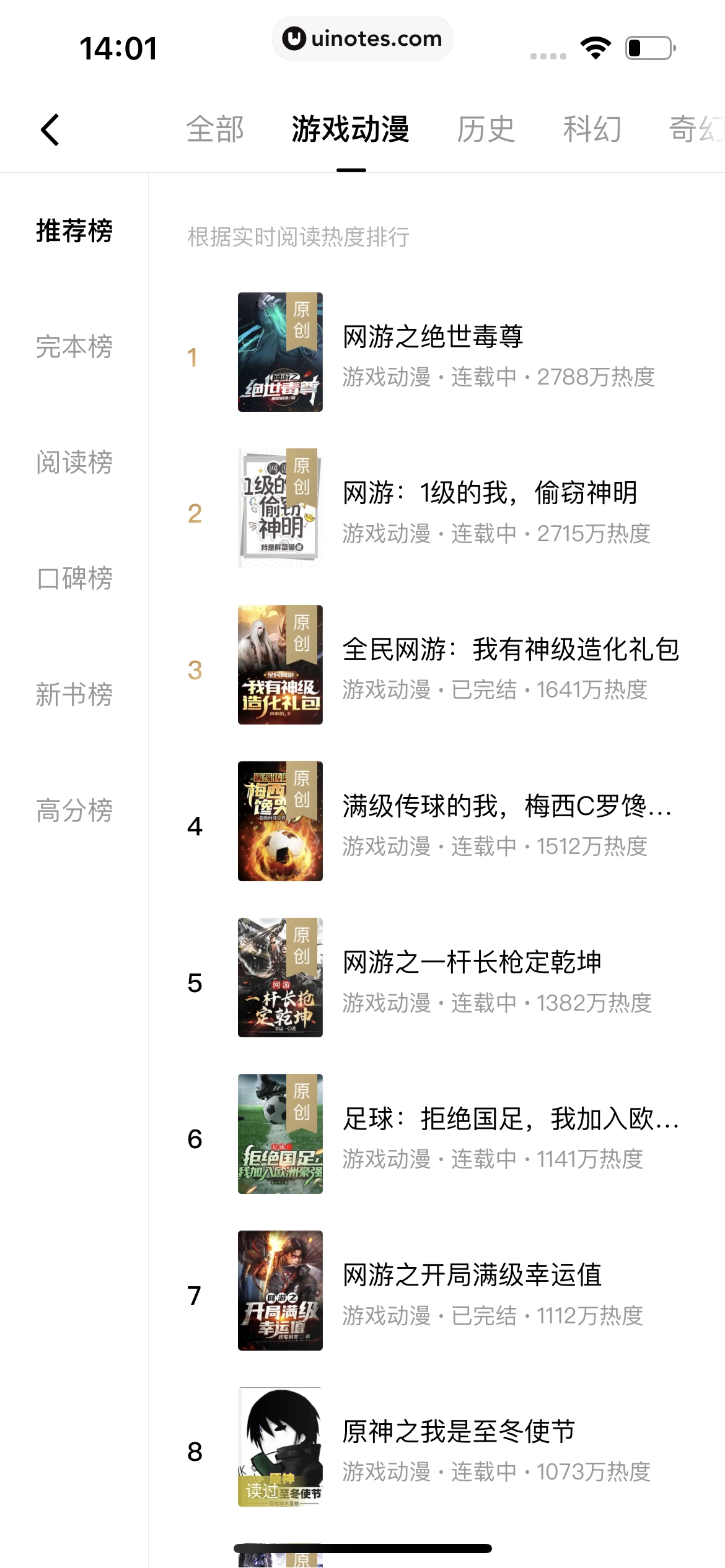Viewport: 725px width, 1568px height.
Task: Select the 历史 category tab
Action: coord(486,130)
